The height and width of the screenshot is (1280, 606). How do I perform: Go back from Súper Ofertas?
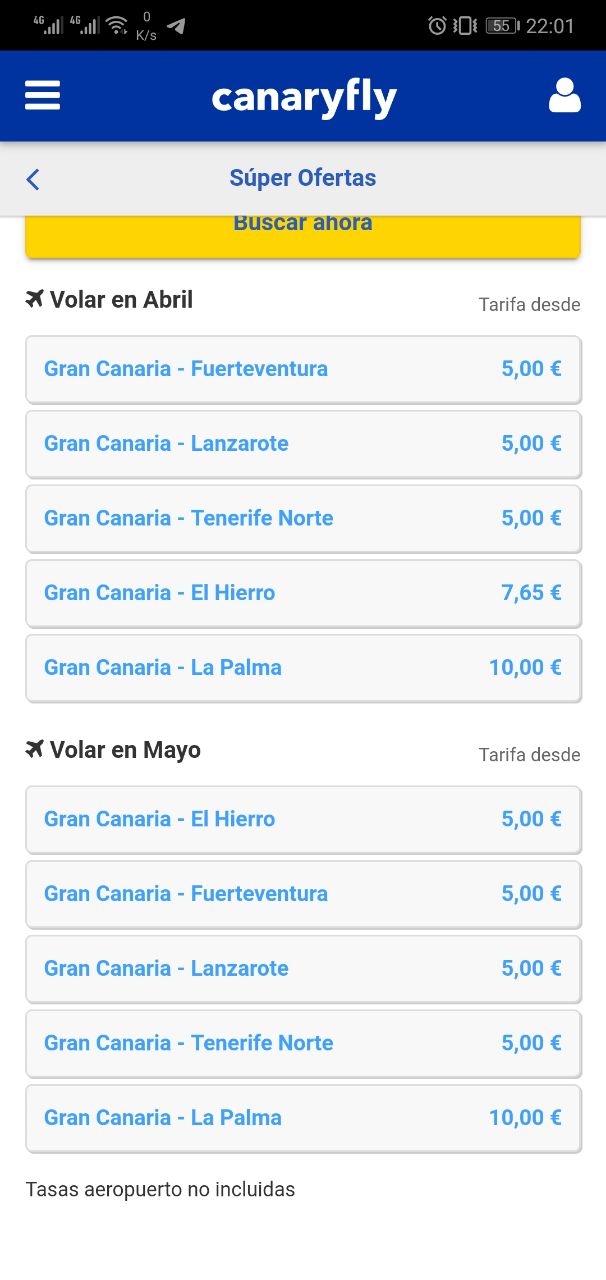click(x=33, y=179)
